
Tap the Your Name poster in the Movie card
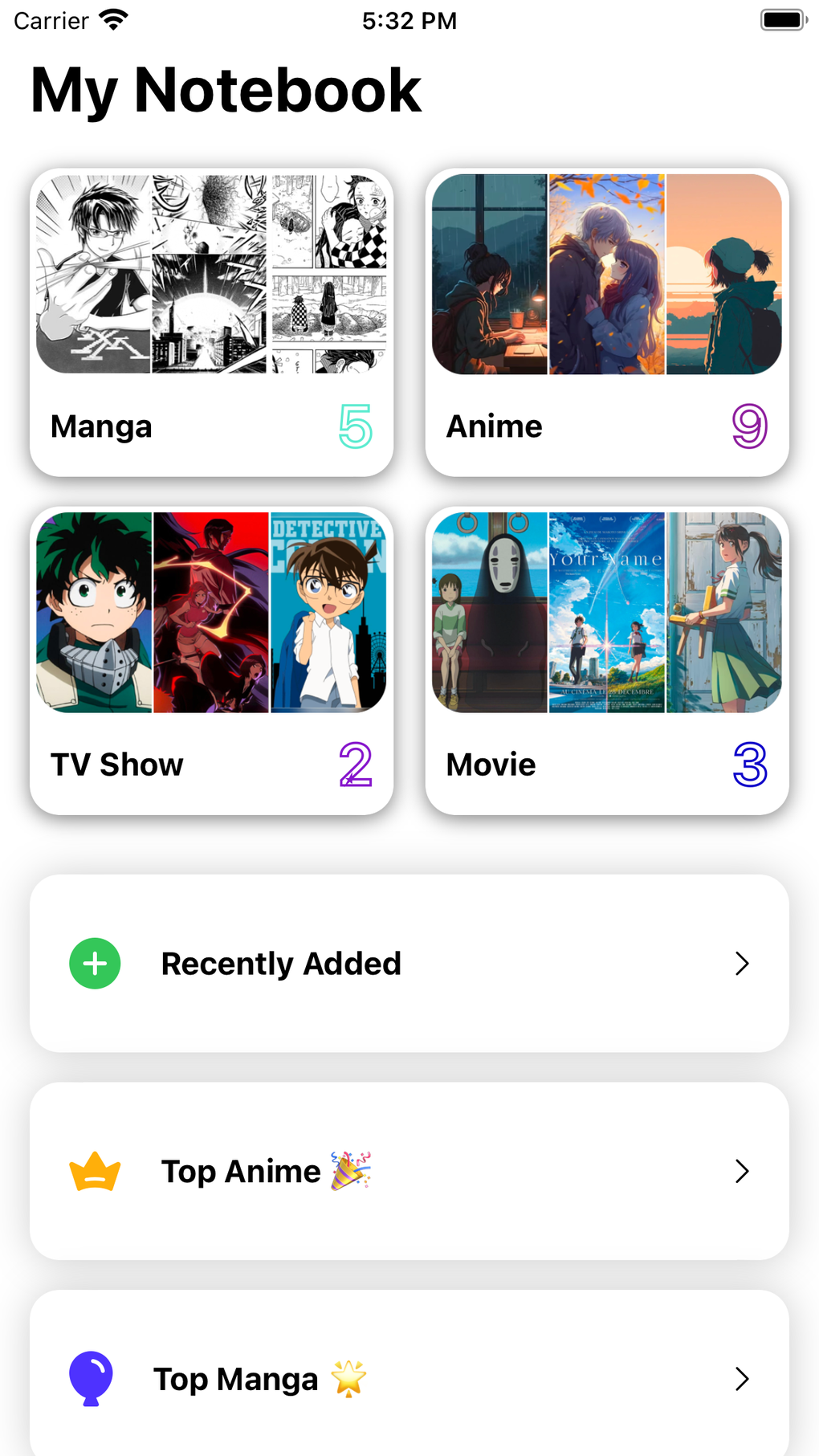pyautogui.click(x=605, y=612)
